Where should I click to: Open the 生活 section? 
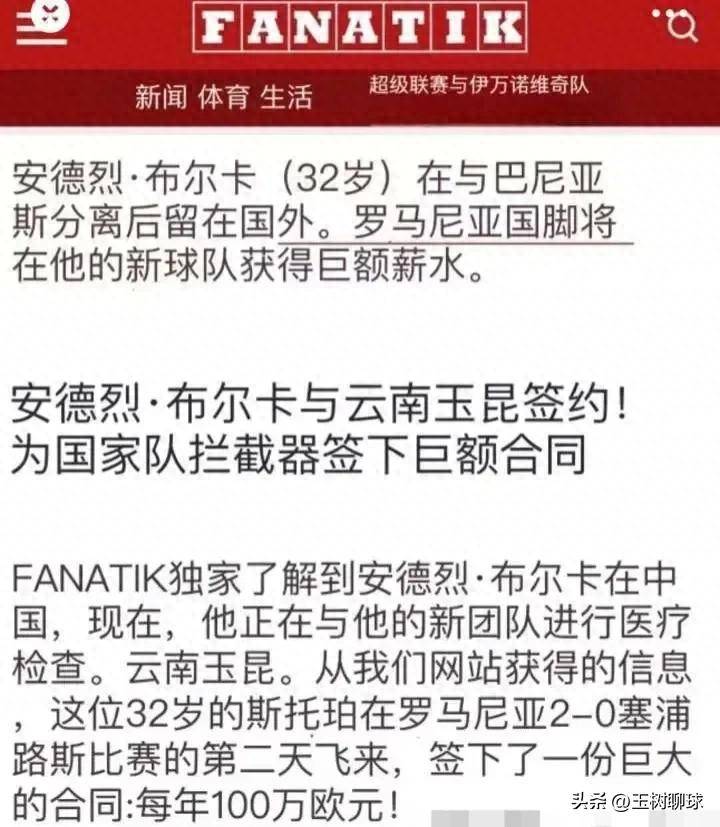286,97
